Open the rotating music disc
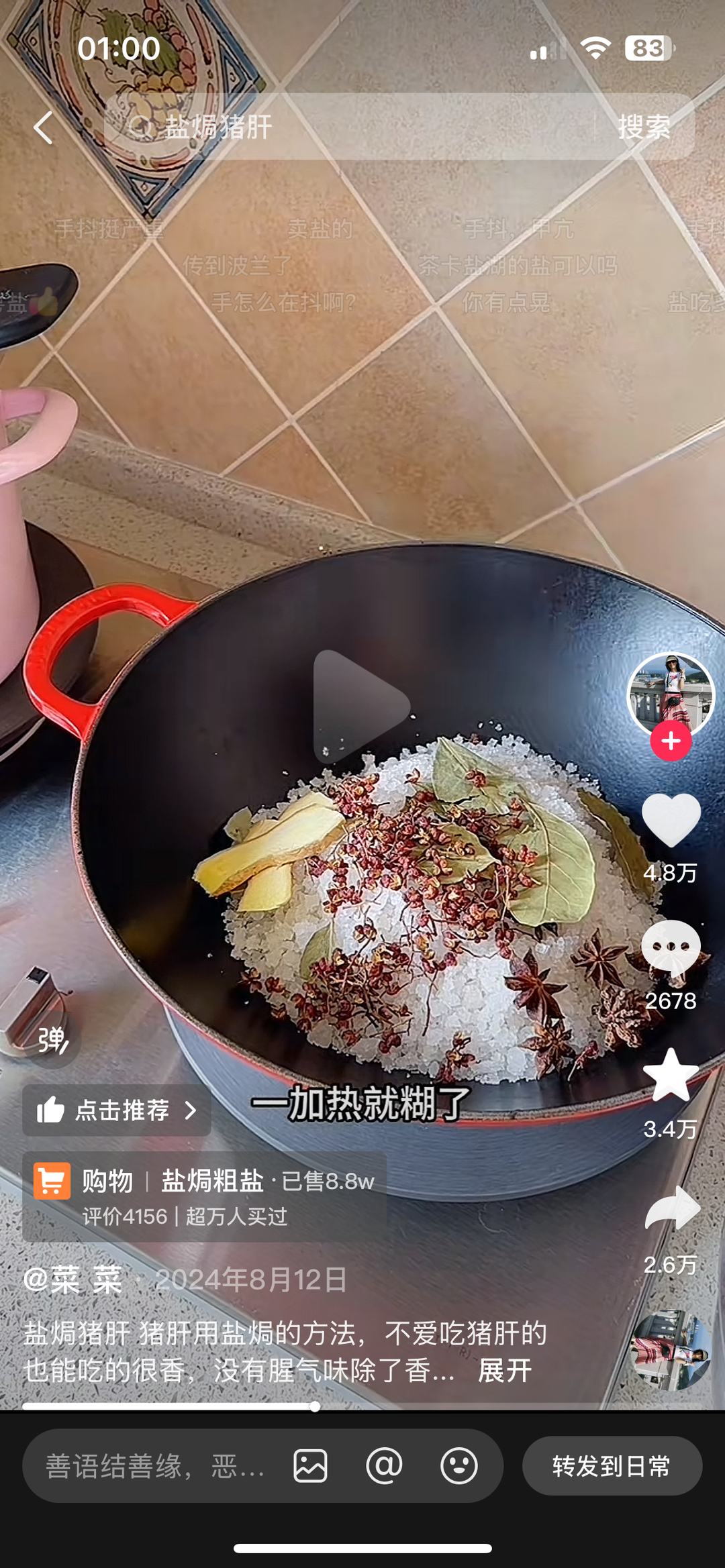 671,1349
